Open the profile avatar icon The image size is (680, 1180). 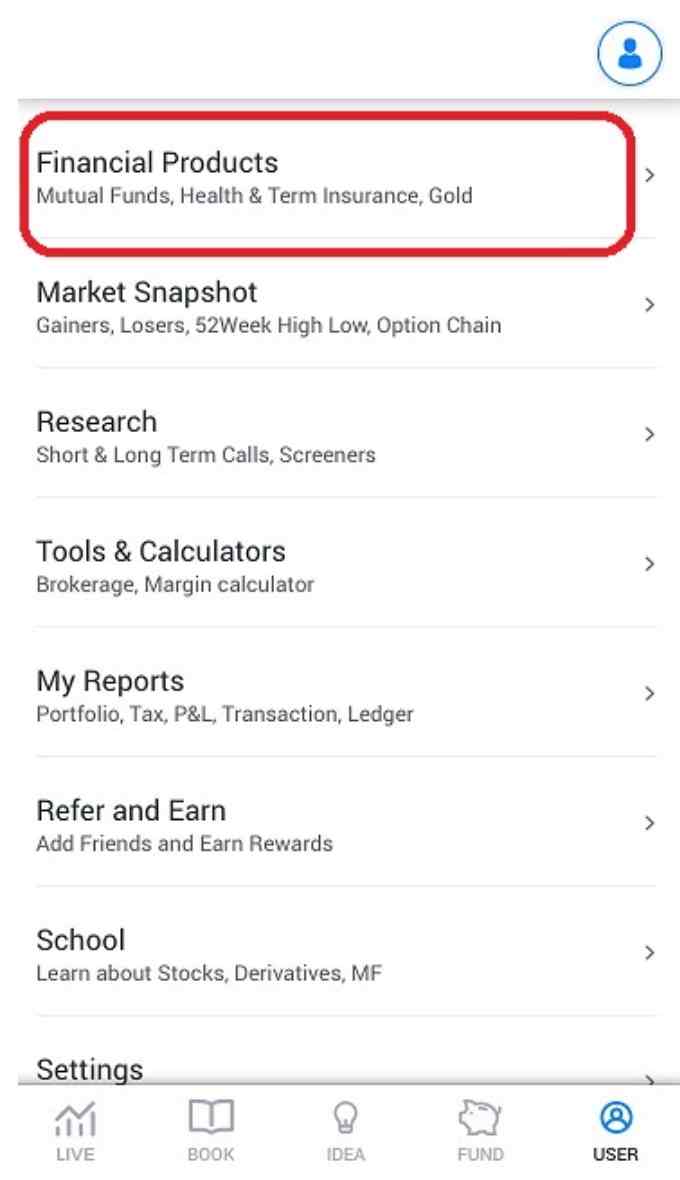[x=630, y=53]
